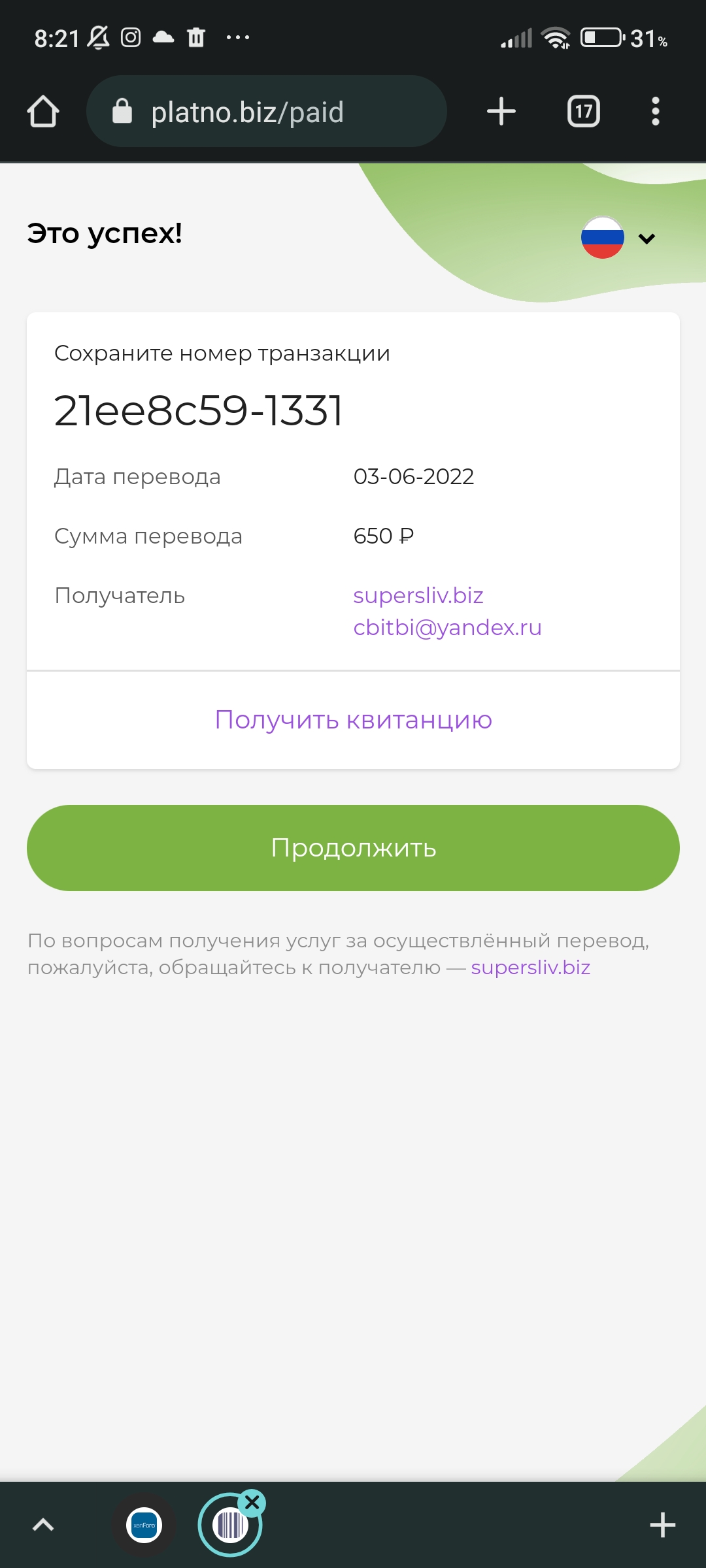This screenshot has width=706, height=1568.
Task: Tap the cbitbi@yandex.ru email link
Action: pyautogui.click(x=447, y=627)
